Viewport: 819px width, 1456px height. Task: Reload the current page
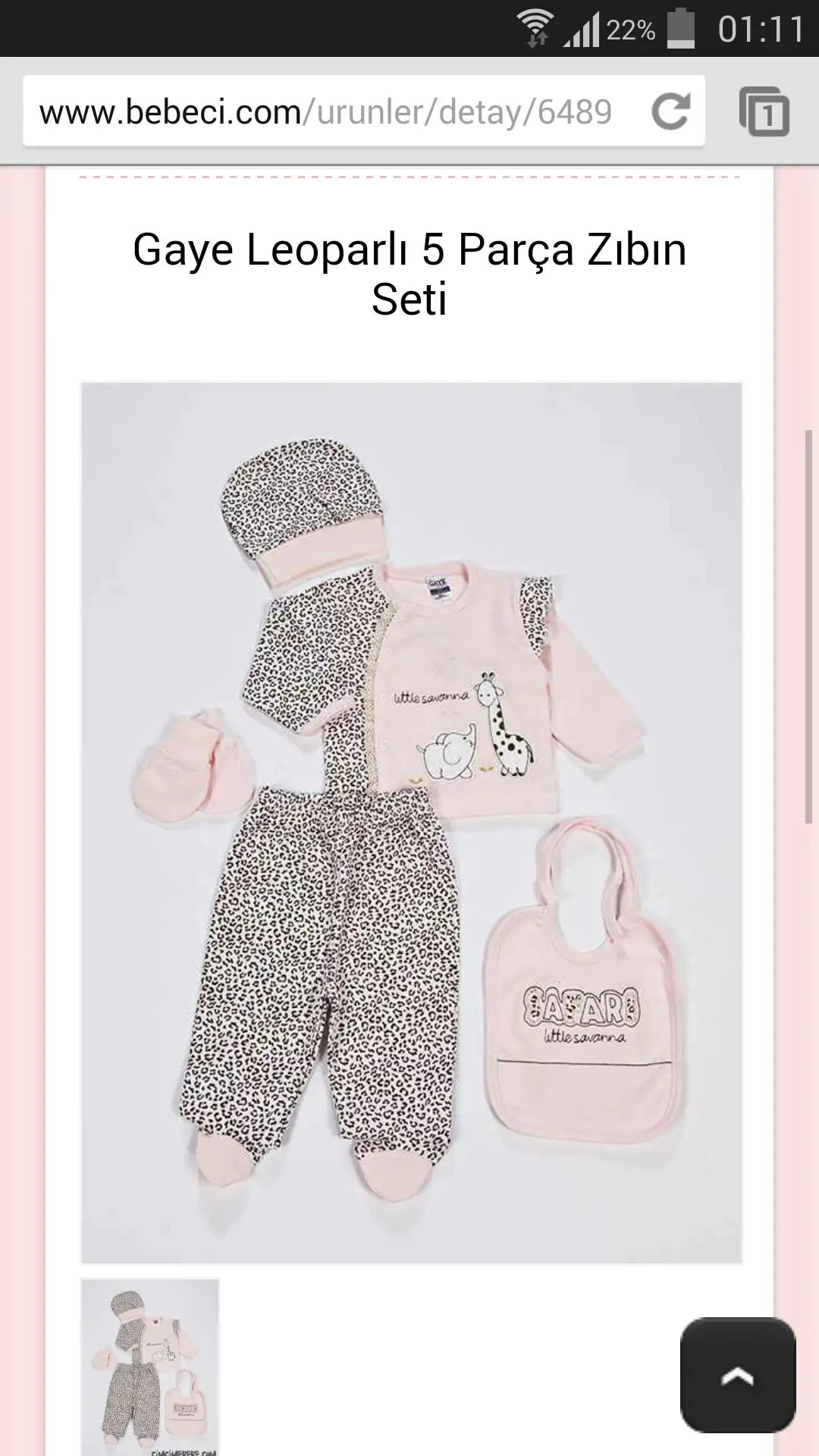(670, 111)
